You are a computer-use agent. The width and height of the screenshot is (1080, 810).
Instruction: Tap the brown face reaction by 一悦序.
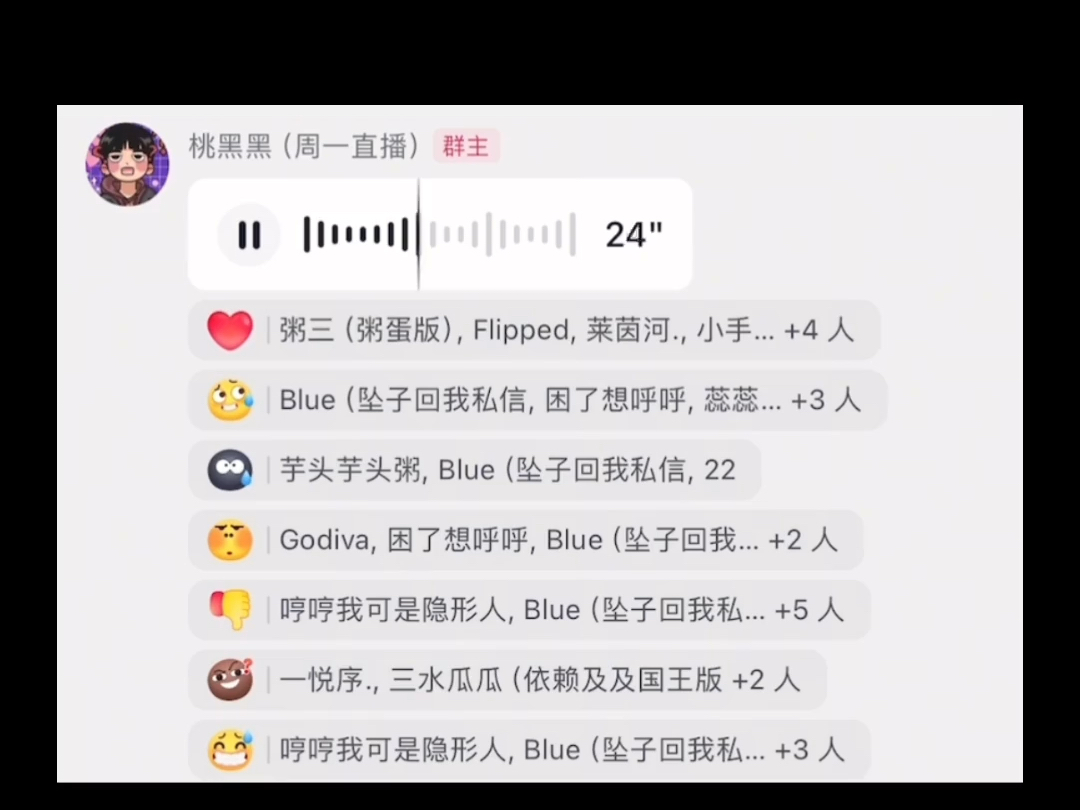[x=231, y=680]
